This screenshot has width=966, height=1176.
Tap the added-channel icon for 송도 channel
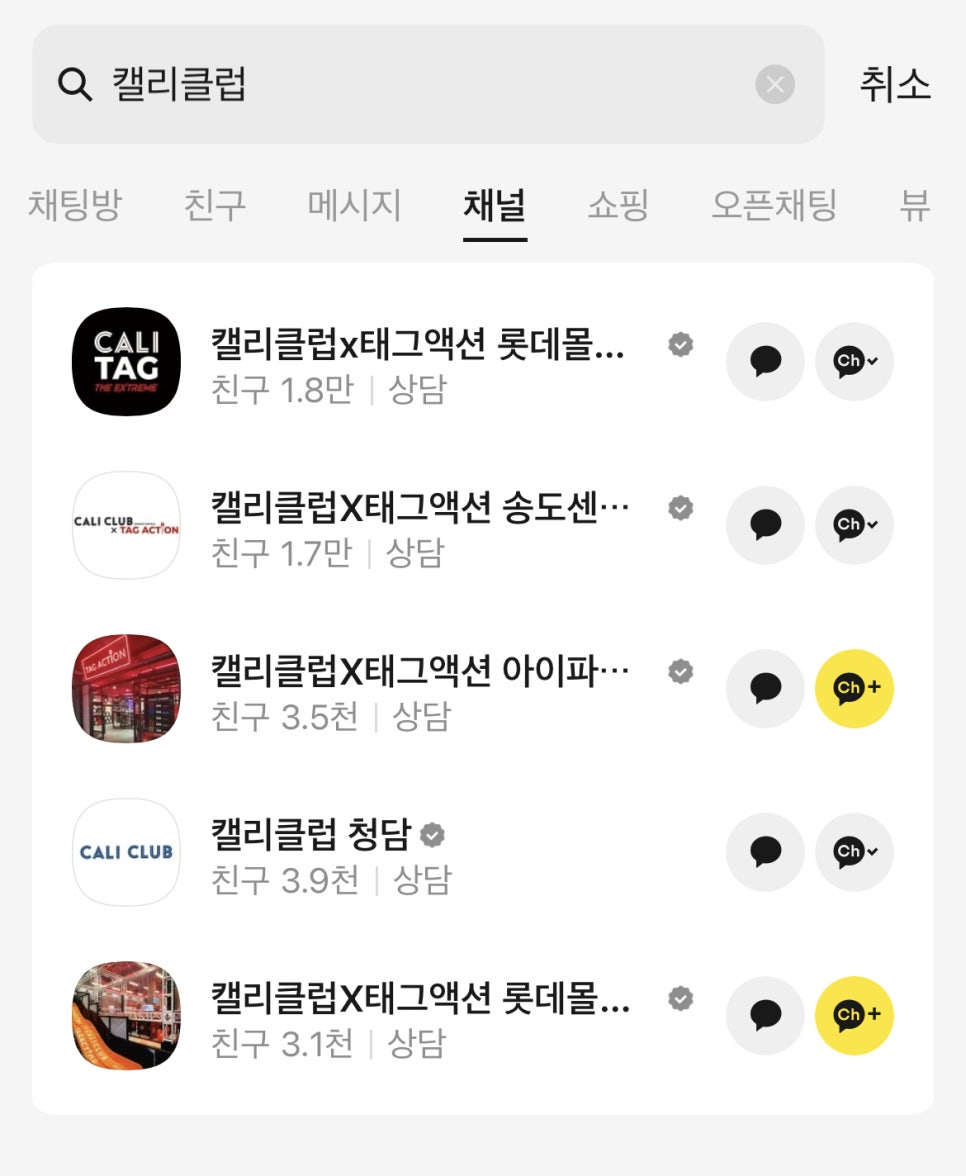(x=855, y=525)
